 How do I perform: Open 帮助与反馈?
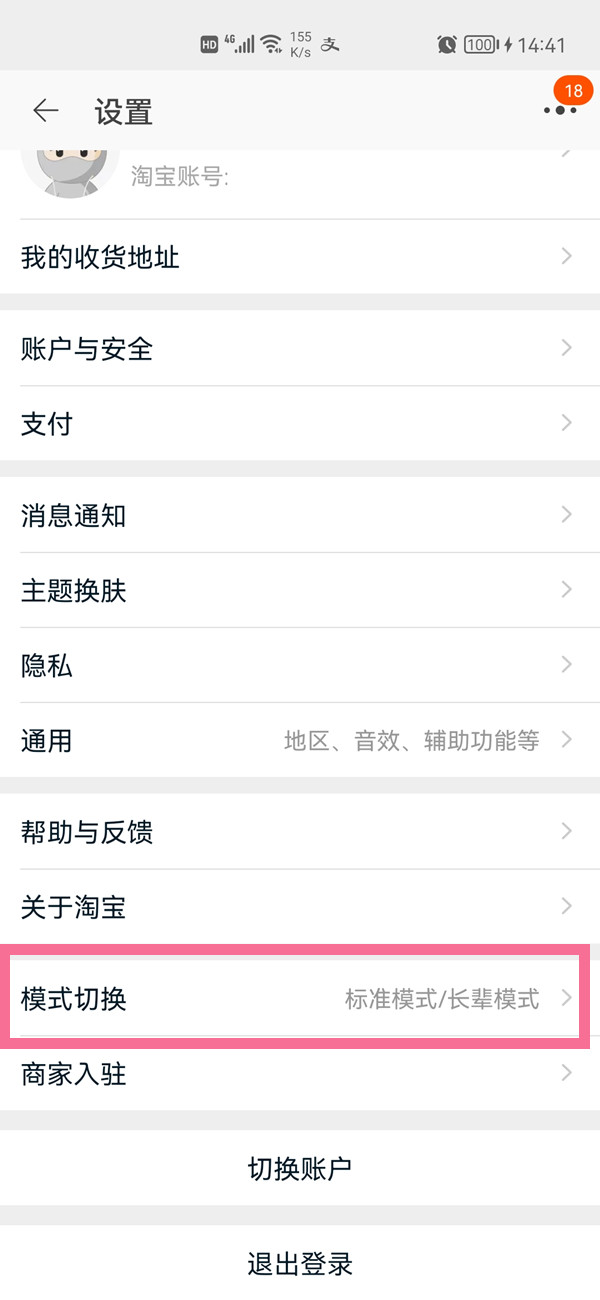(x=300, y=832)
